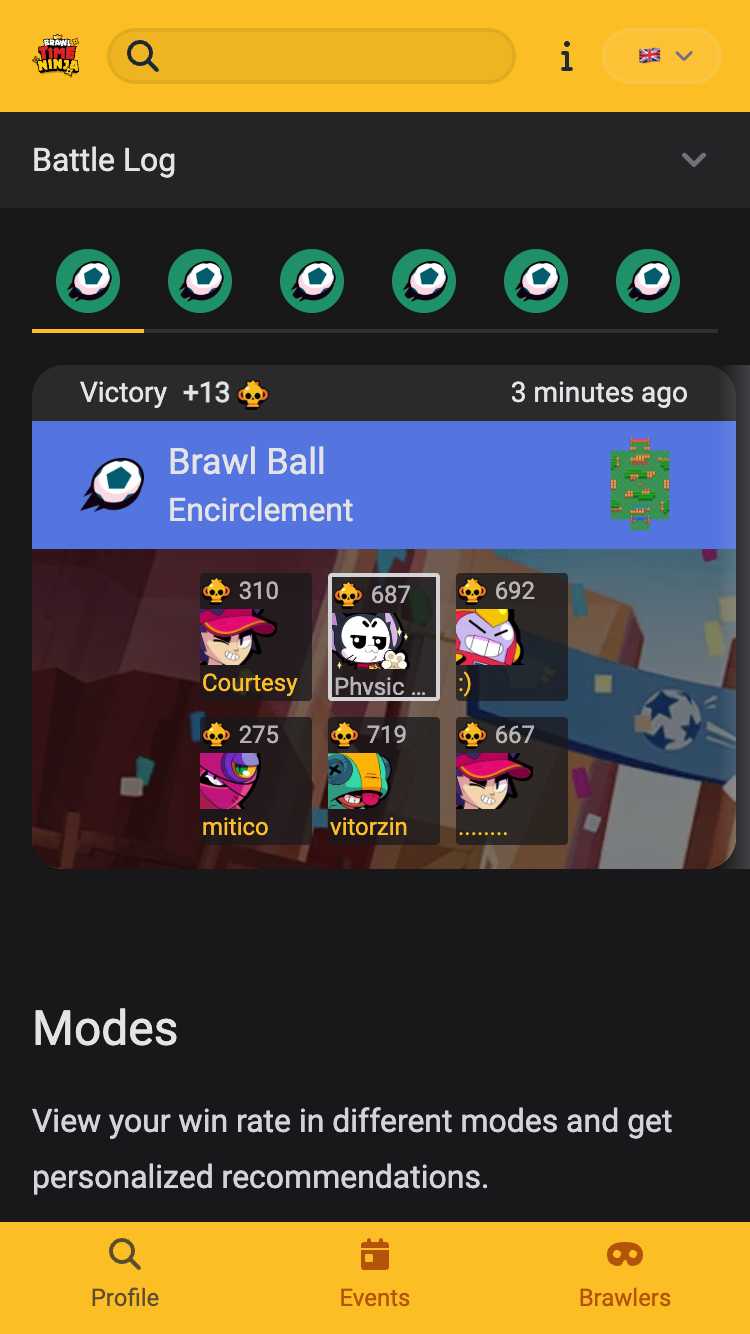Open the highlighted player card with 687 trophies
The width and height of the screenshot is (750, 1334).
coord(383,637)
